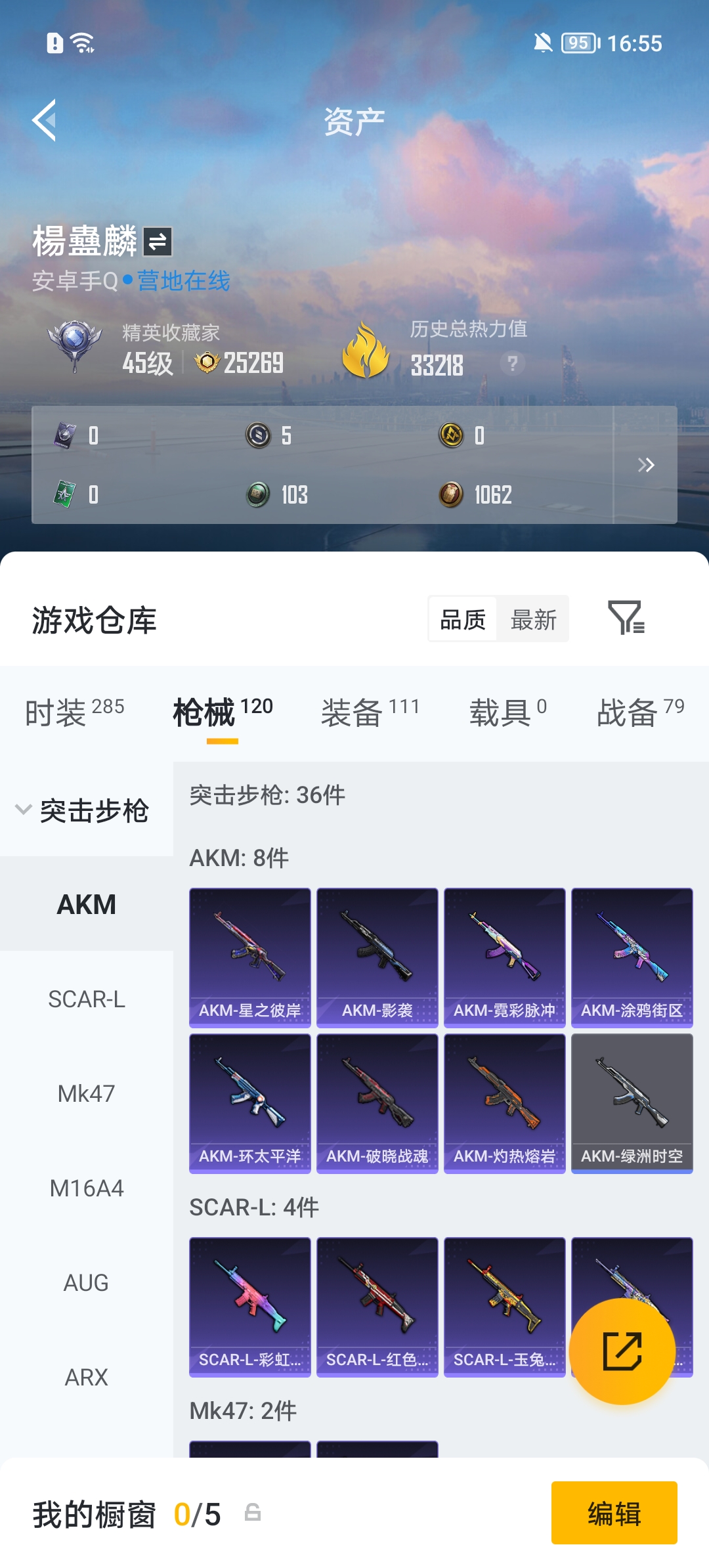This screenshot has width=709, height=1568.
Task: Switch sorting to 最新
Action: pos(533,619)
